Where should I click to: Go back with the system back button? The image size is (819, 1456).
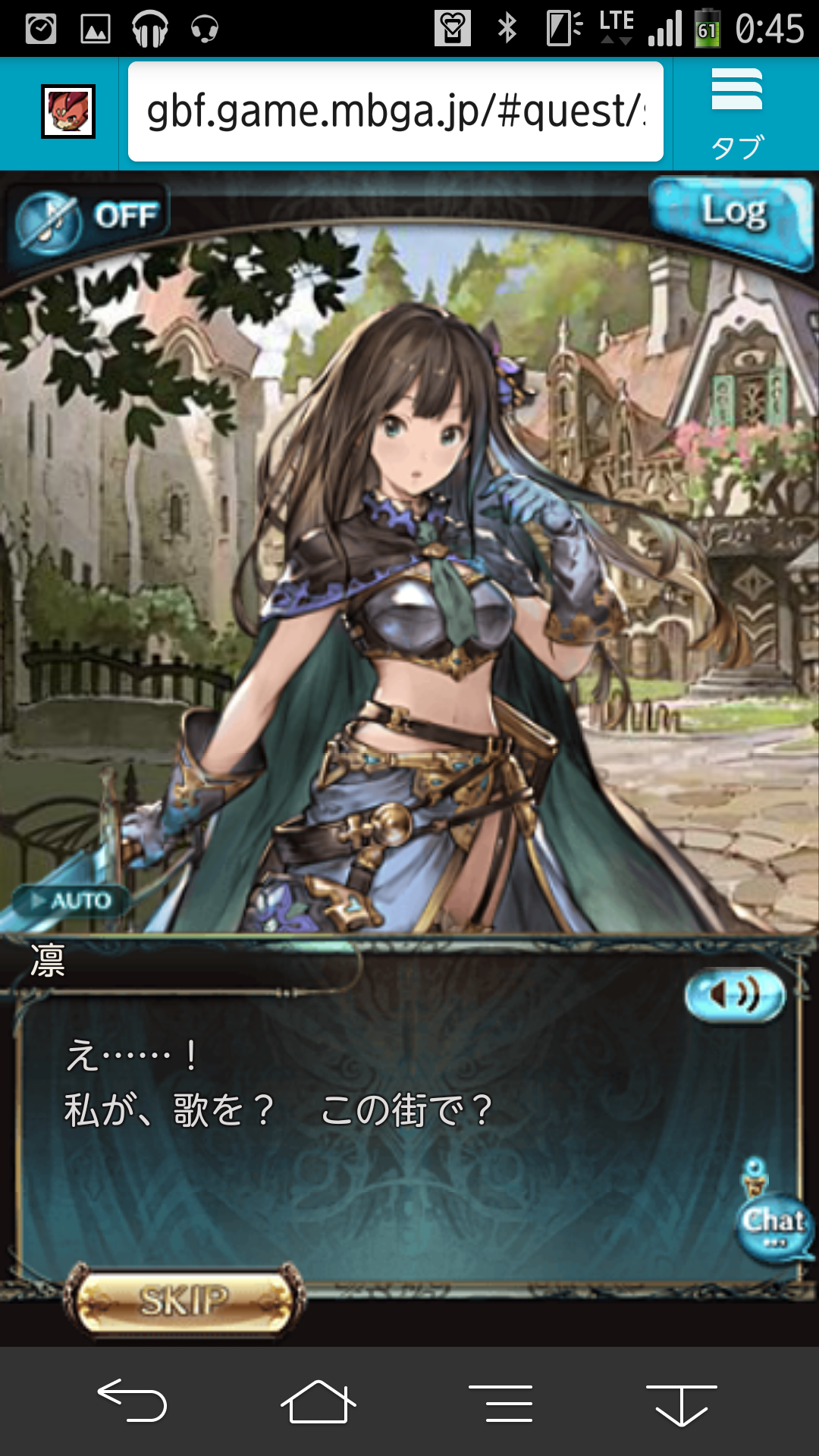coord(133,1401)
